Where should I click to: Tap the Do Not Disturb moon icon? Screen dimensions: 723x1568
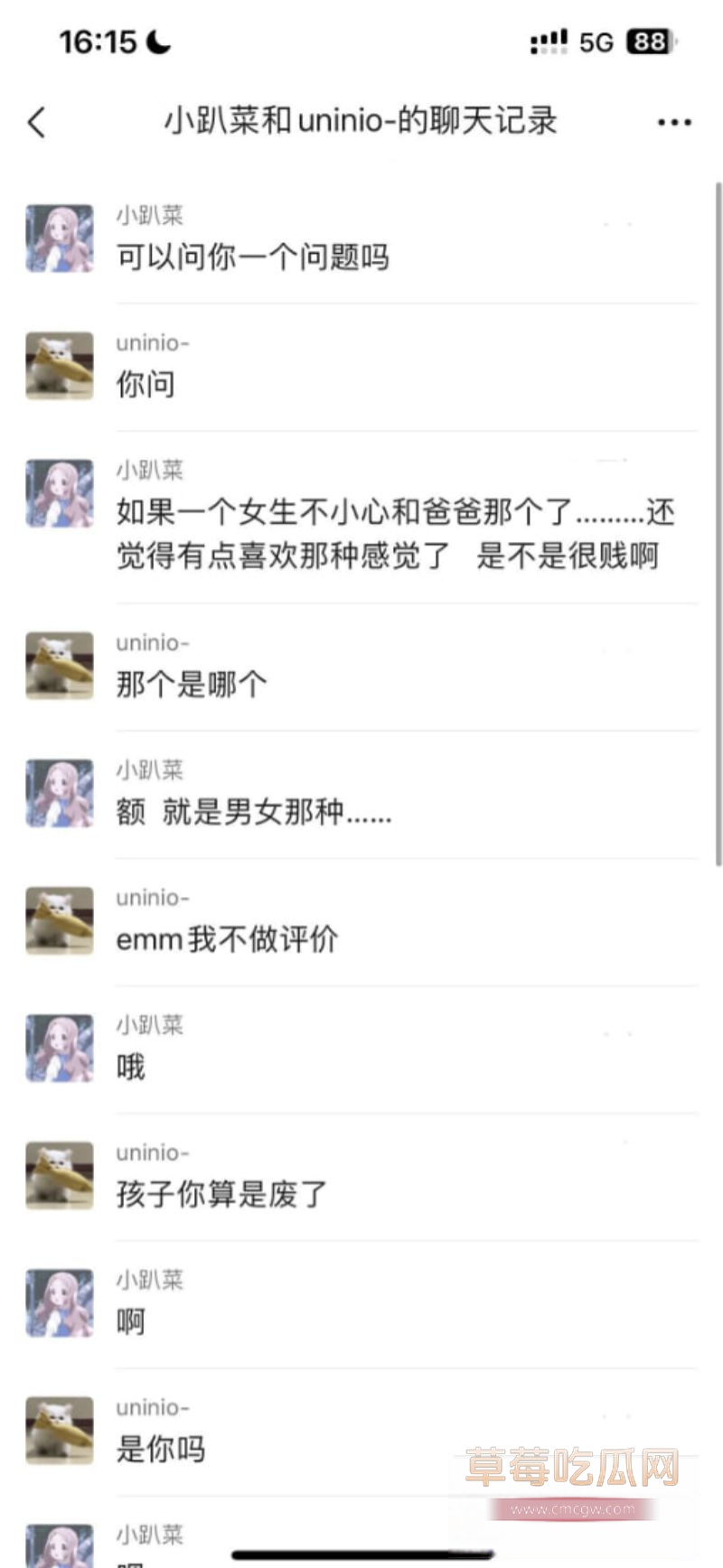tap(154, 41)
